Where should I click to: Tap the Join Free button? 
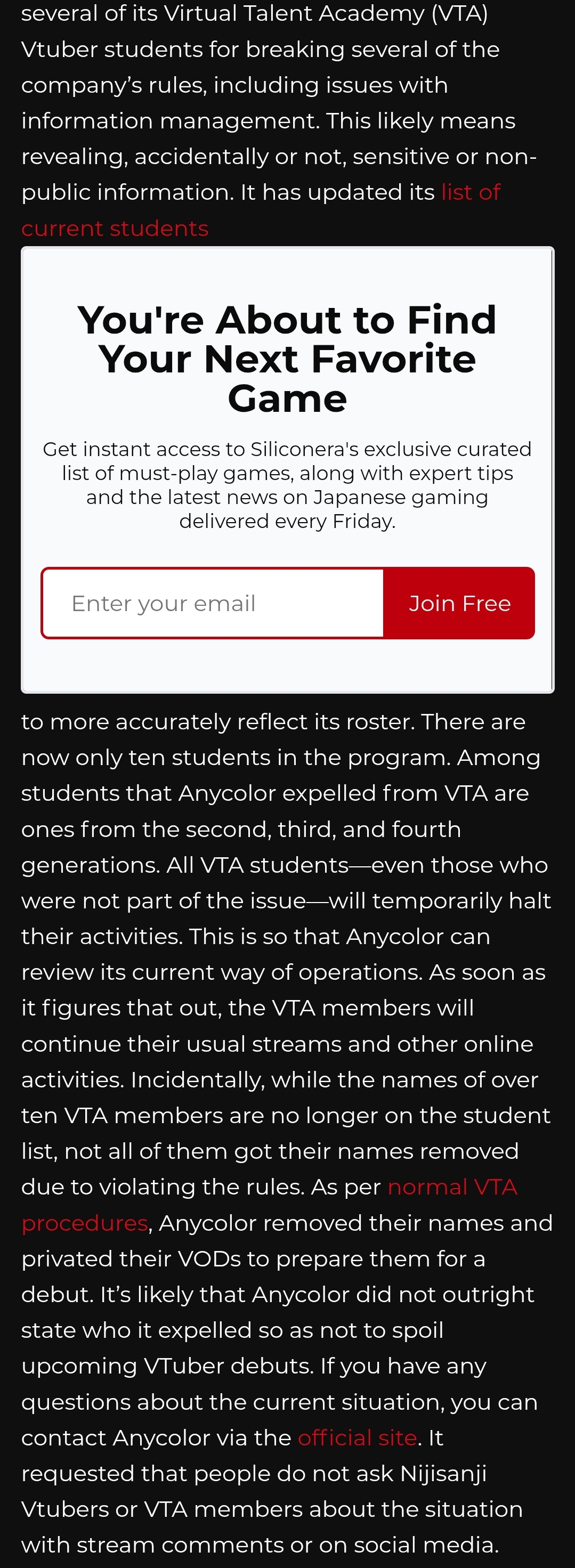(x=459, y=603)
